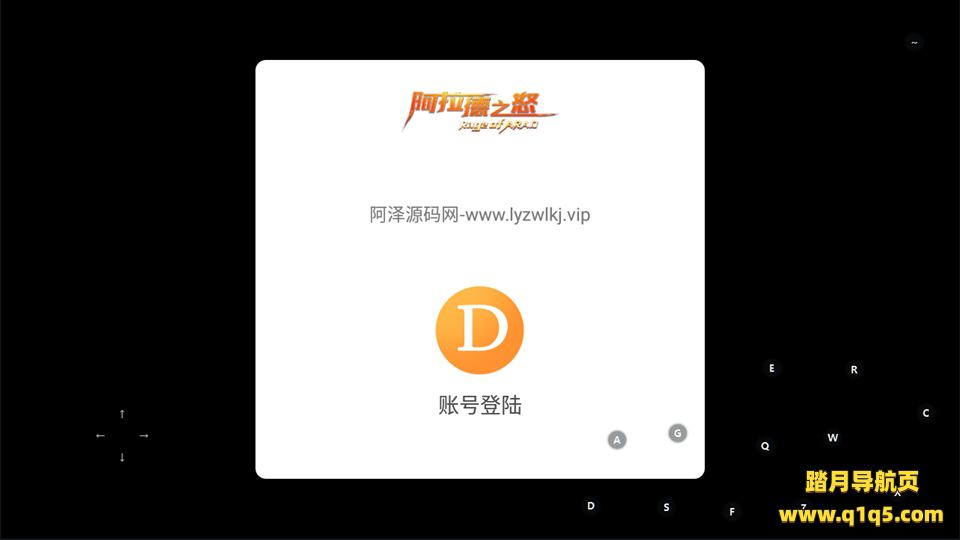Hit the E skill key
The height and width of the screenshot is (540, 960).
(771, 368)
